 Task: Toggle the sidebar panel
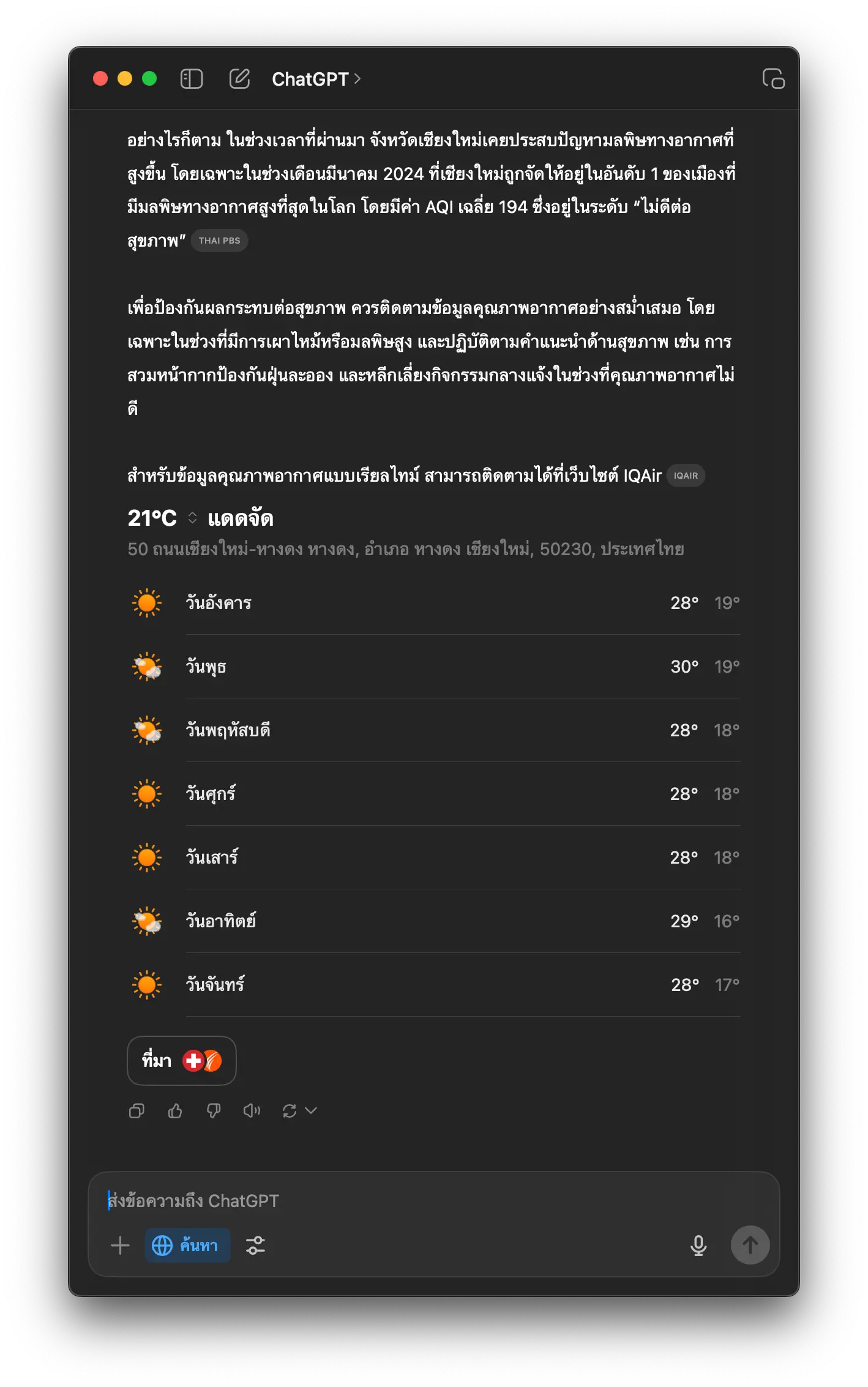click(x=191, y=79)
